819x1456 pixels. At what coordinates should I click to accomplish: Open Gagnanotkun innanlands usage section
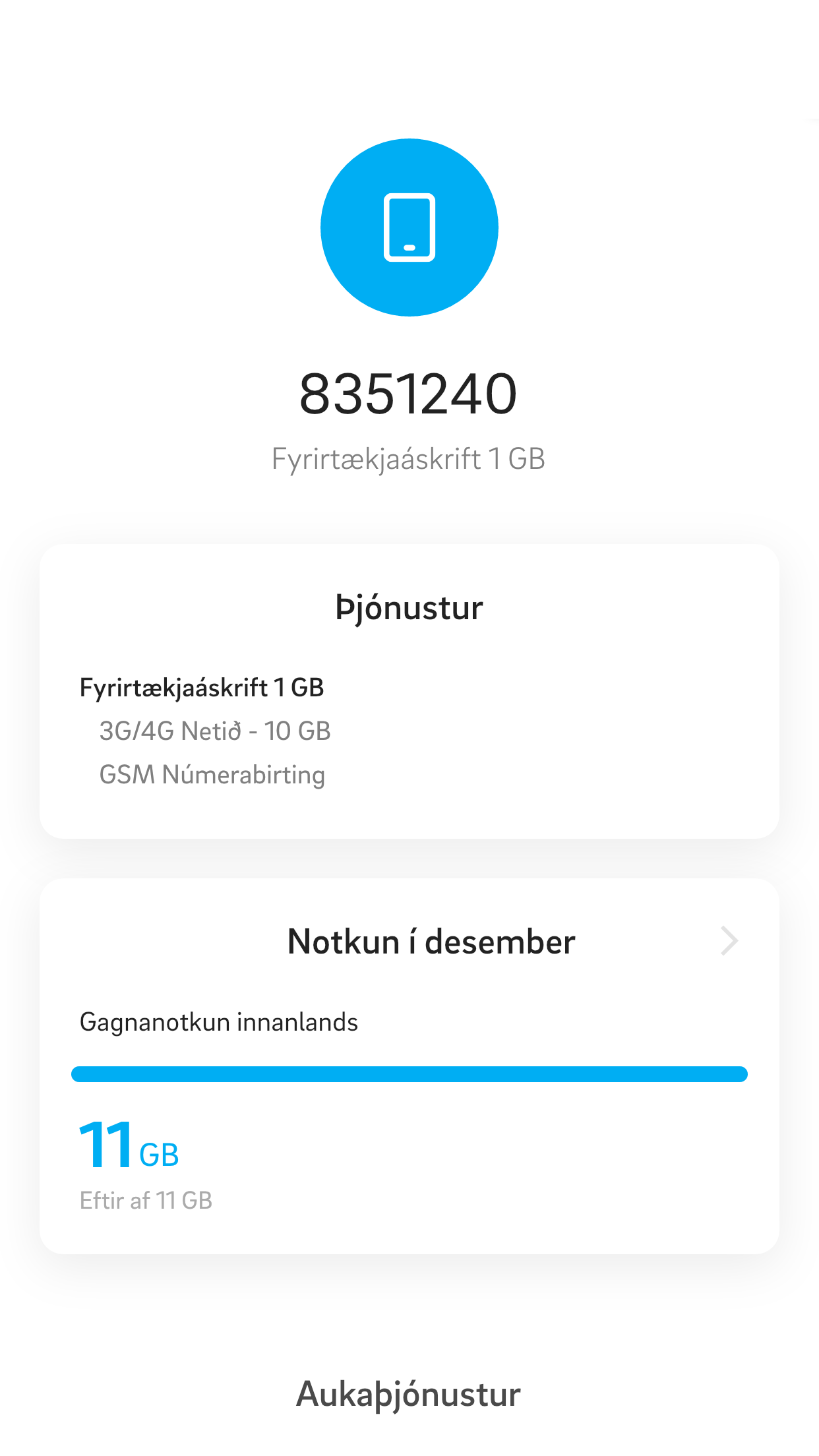(x=218, y=1021)
